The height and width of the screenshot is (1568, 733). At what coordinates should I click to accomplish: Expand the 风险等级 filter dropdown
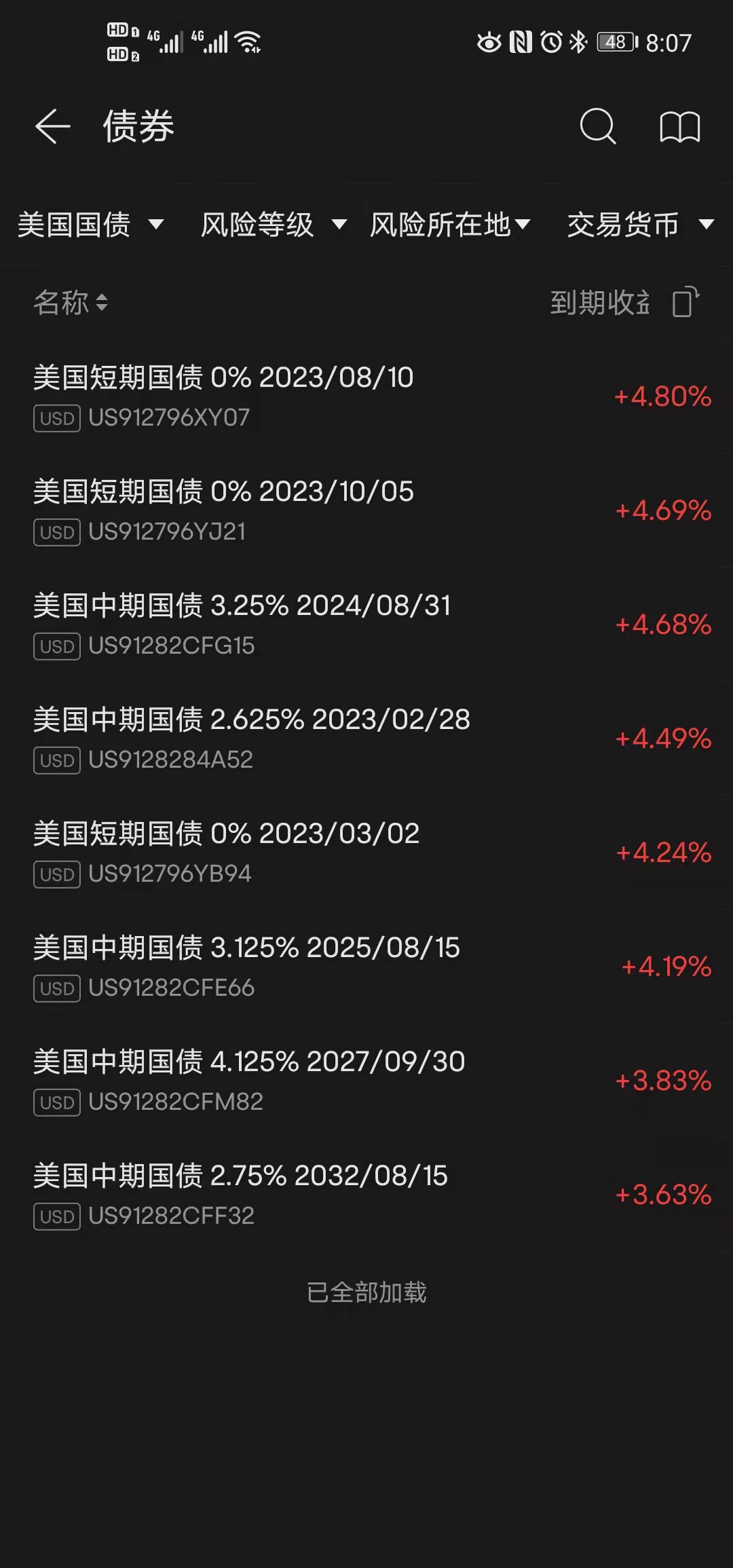coord(274,225)
